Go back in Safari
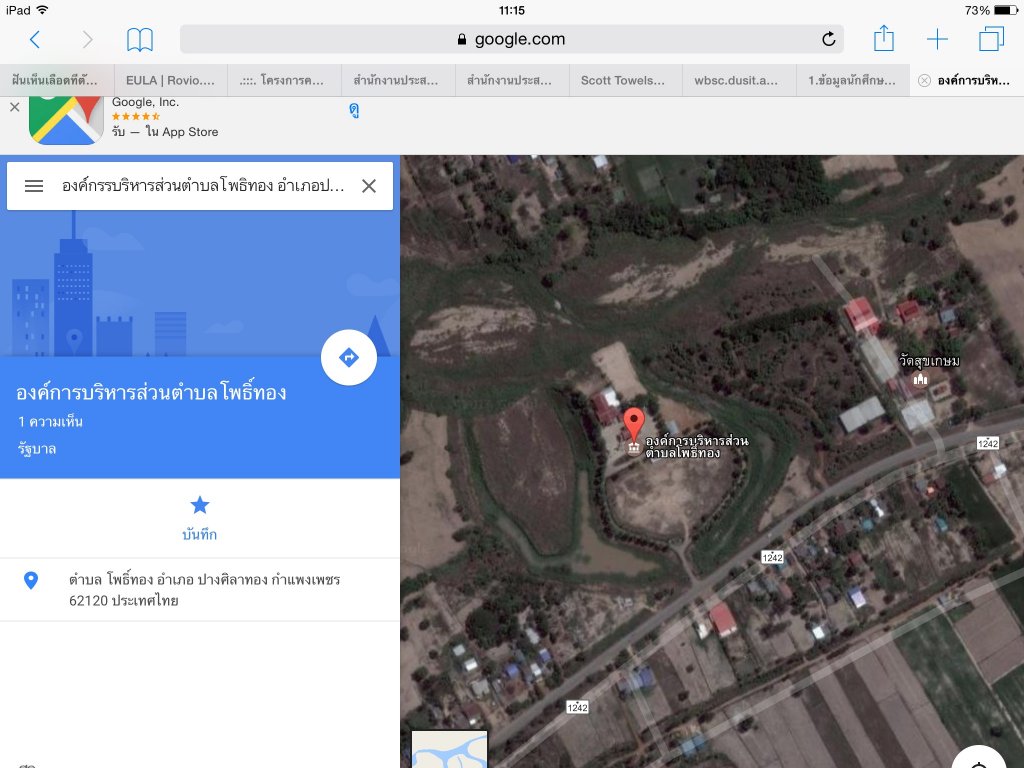1024x768 pixels. point(34,40)
